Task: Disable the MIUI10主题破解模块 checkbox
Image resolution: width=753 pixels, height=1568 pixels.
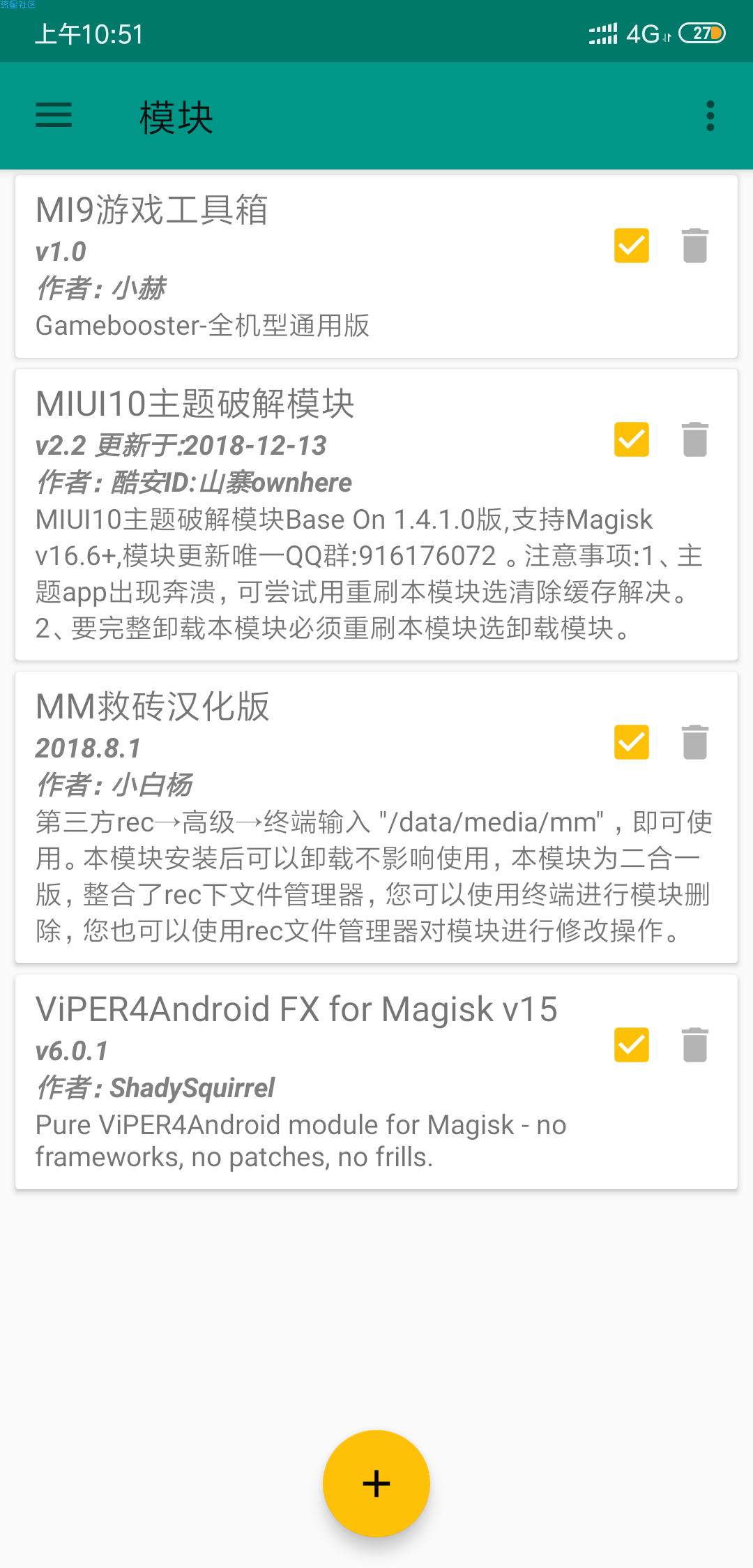Action: point(632,439)
